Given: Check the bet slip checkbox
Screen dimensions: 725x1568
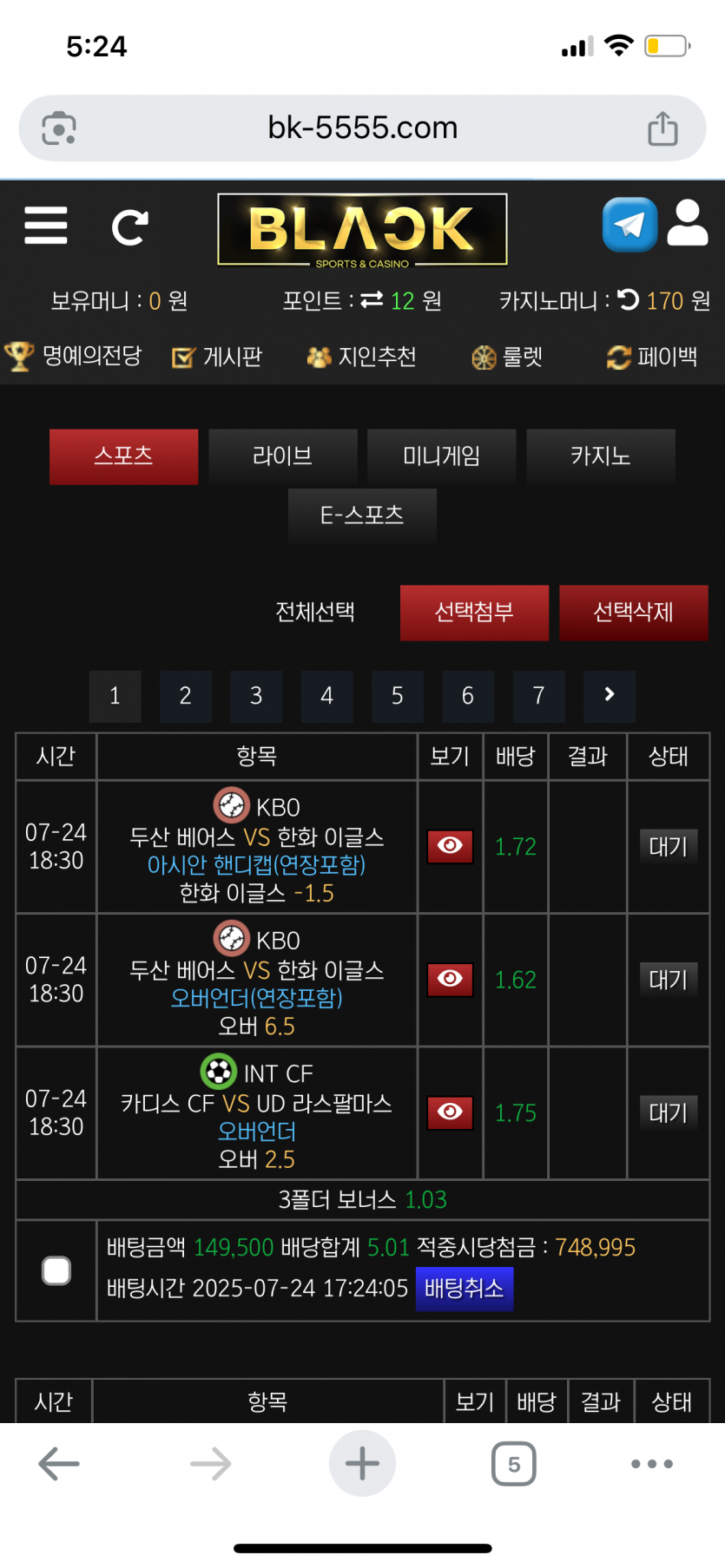Looking at the screenshot, I should point(56,1271).
